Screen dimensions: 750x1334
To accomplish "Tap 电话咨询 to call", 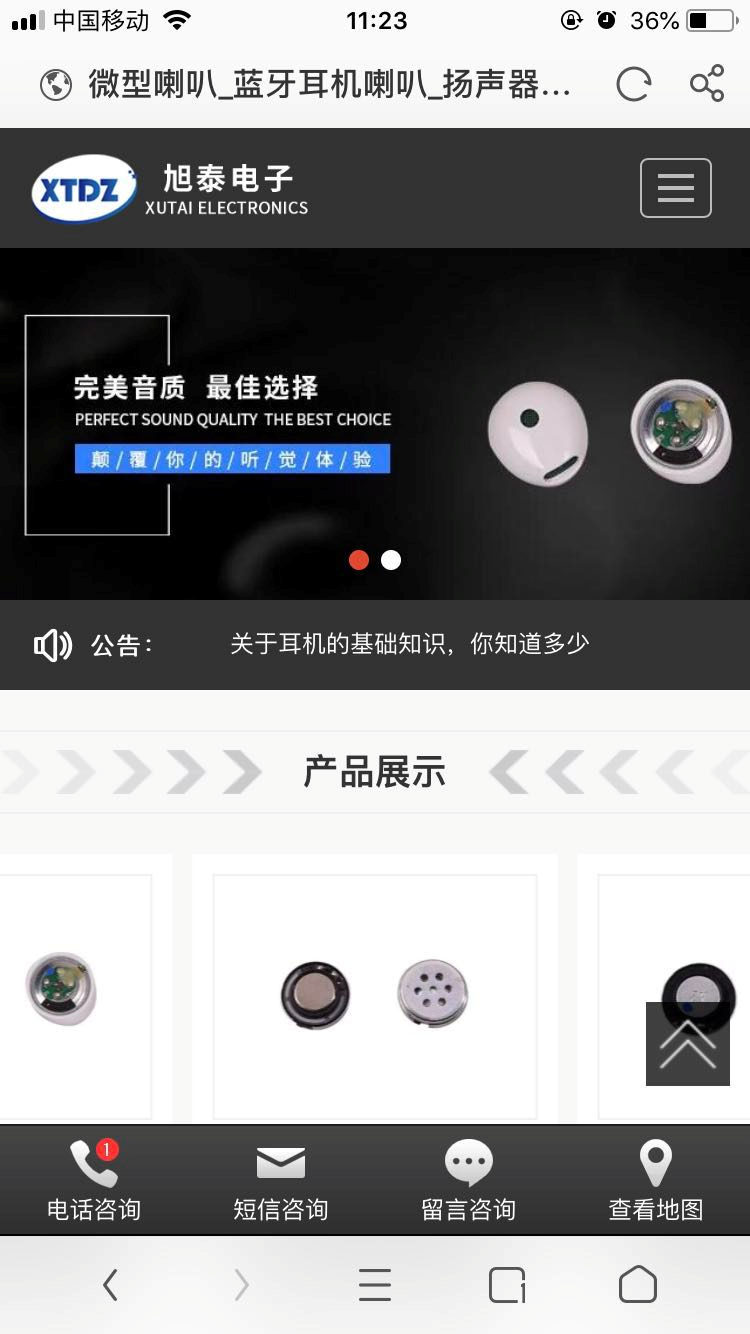I will (94, 1181).
